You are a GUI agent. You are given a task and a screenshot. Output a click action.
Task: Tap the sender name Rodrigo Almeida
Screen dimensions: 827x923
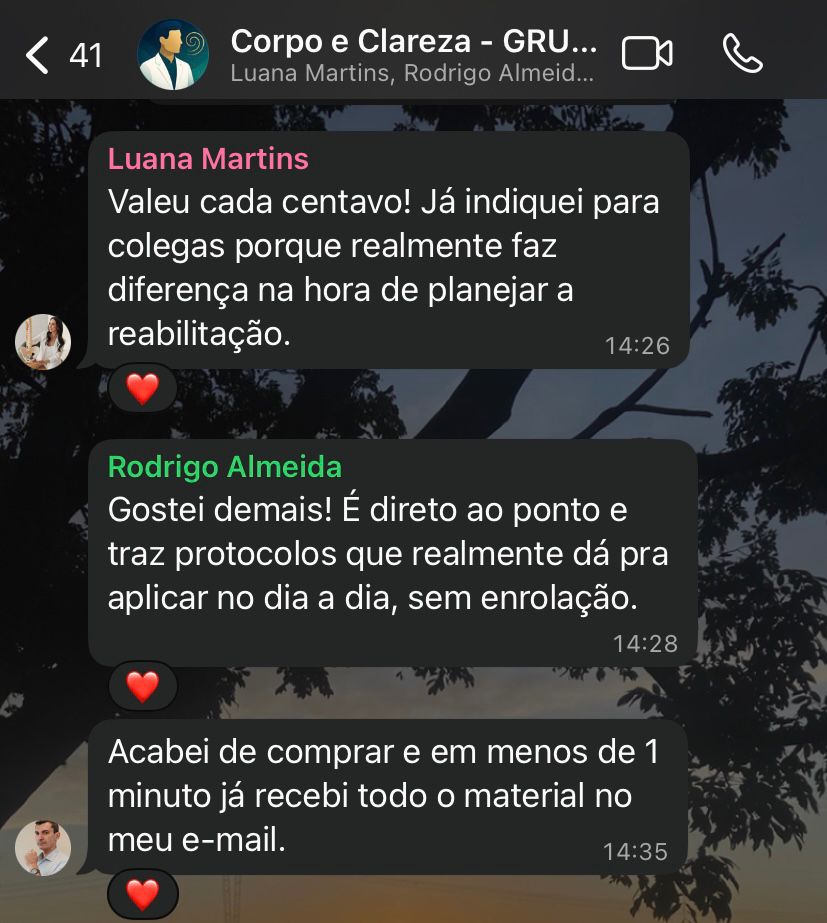[225, 467]
